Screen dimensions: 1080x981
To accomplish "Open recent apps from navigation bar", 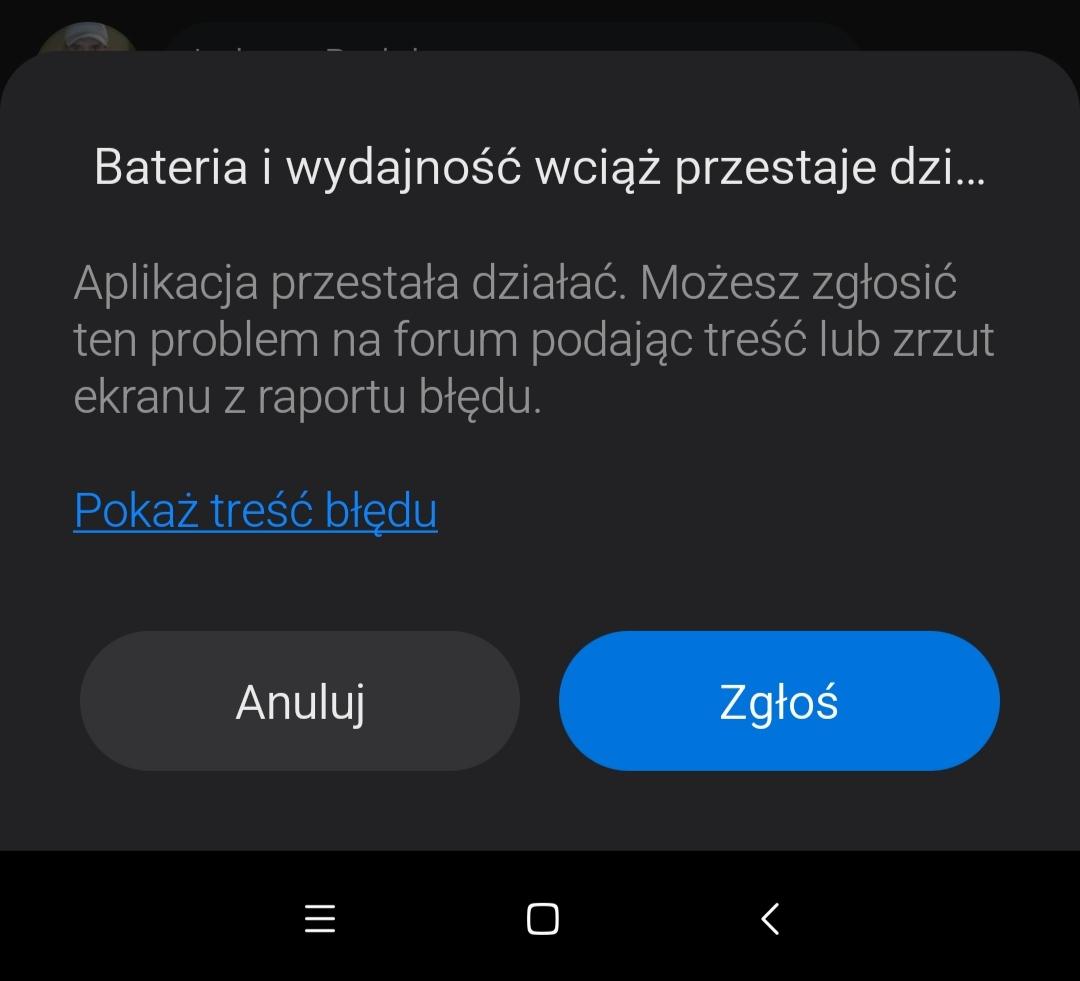I will (320, 918).
